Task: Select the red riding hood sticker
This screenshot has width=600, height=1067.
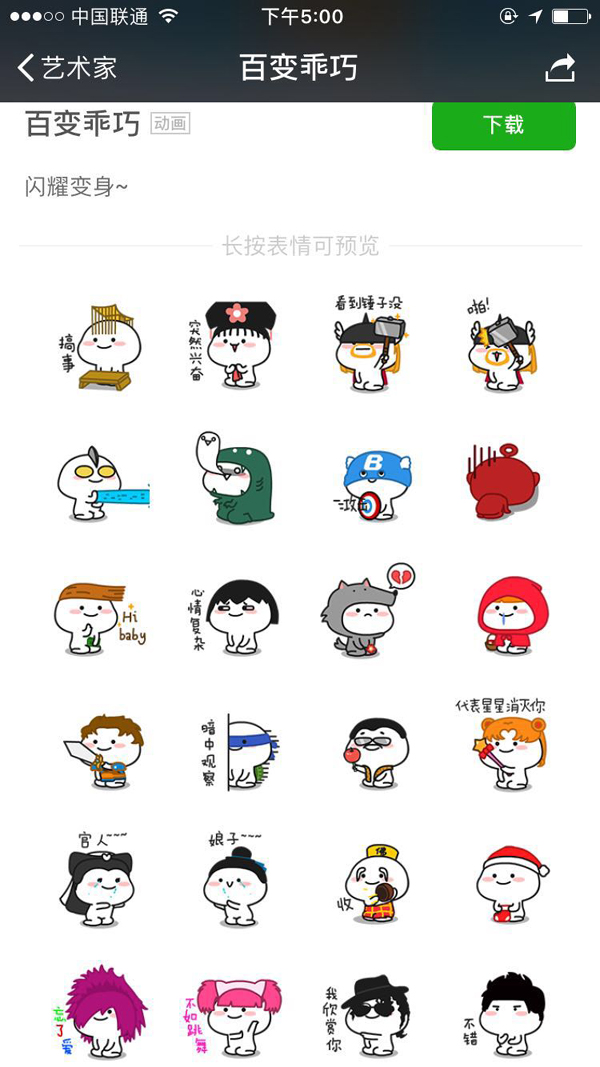Action: [512, 617]
